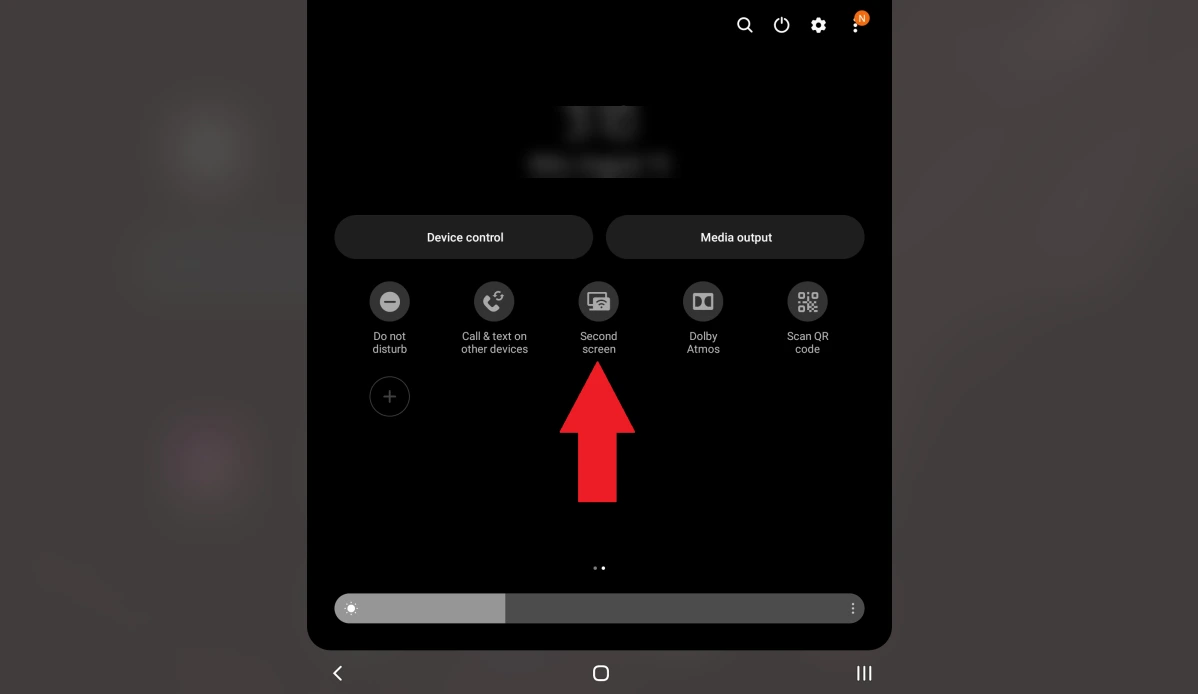1198x694 pixels.
Task: Launch Scan QR code
Action: 807,301
